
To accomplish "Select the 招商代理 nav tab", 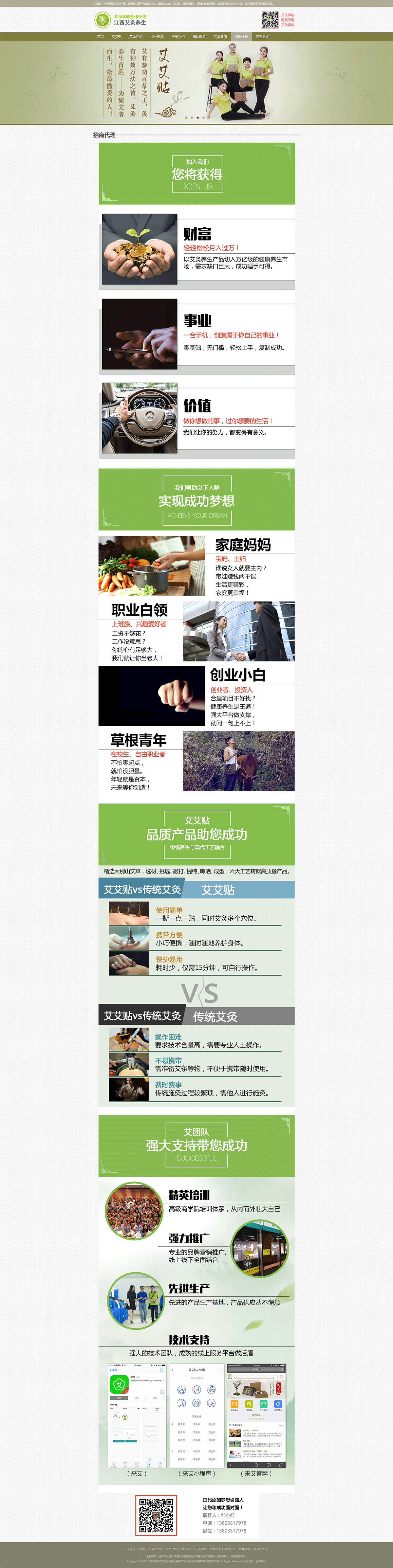I will (x=241, y=37).
